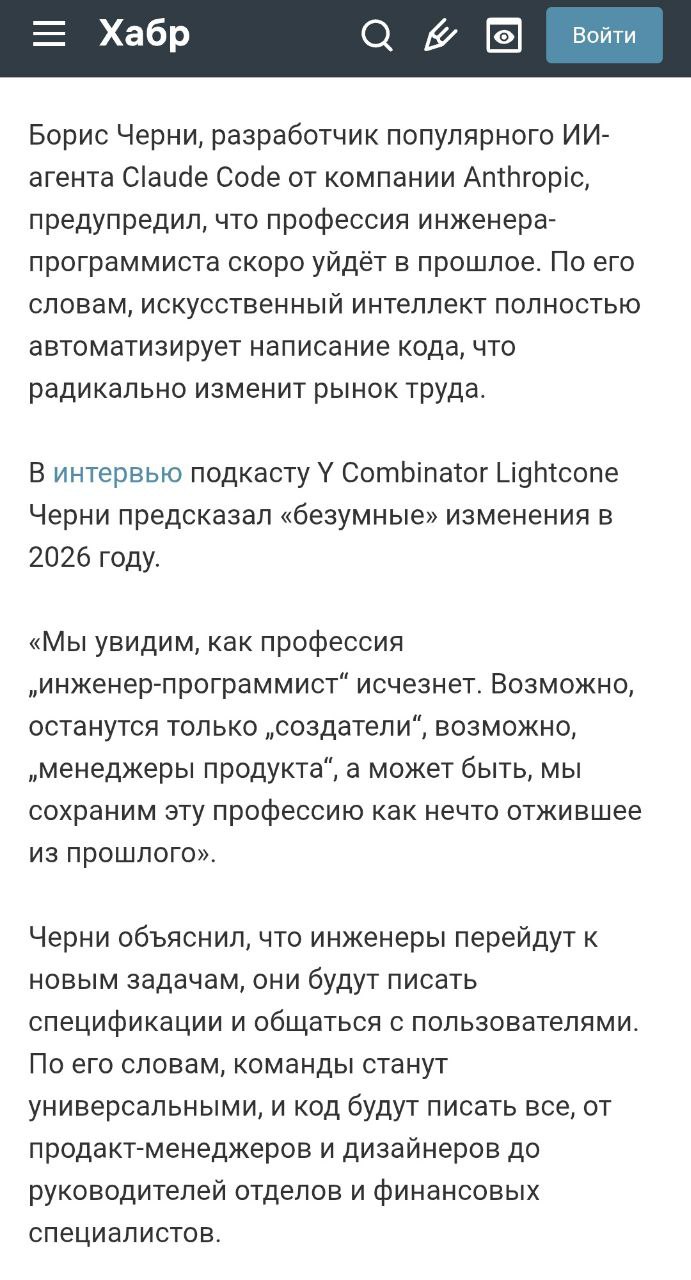Screen dimensions: 691x1280
Task: Tap the Войти login button
Action: point(604,36)
